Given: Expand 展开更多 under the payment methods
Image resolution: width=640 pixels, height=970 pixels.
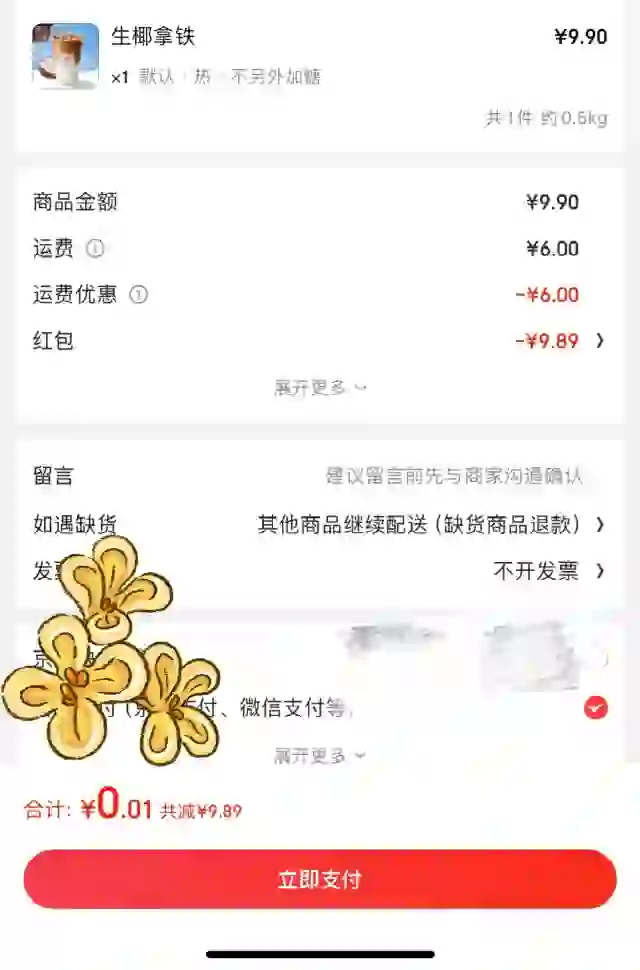Looking at the screenshot, I should pyautogui.click(x=320, y=756).
